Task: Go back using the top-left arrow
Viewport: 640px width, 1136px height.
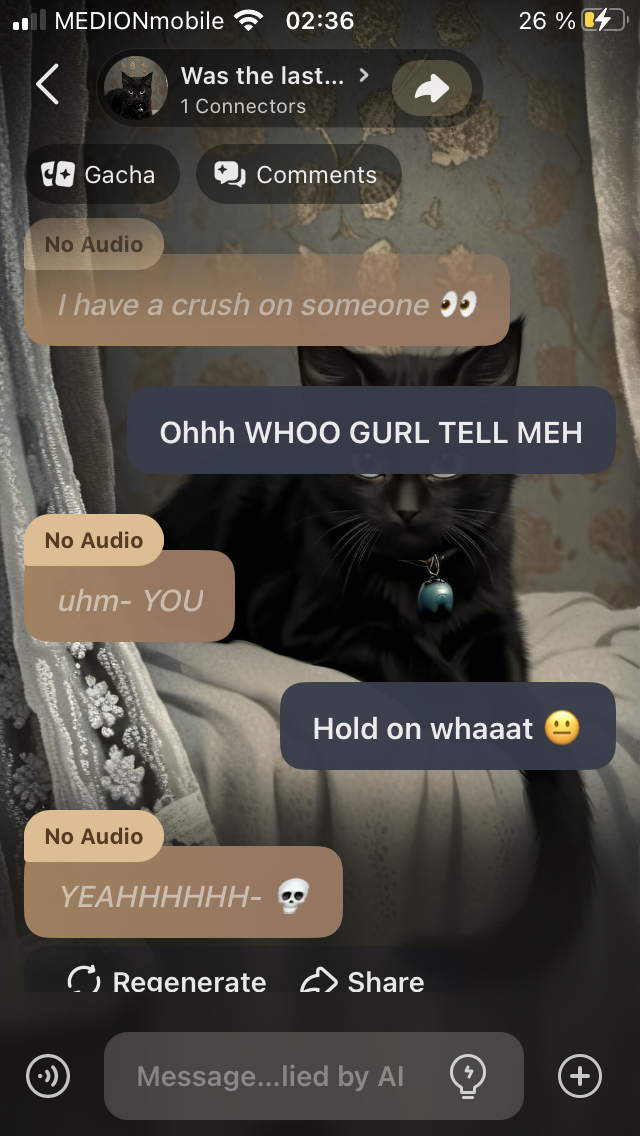Action: [x=47, y=86]
